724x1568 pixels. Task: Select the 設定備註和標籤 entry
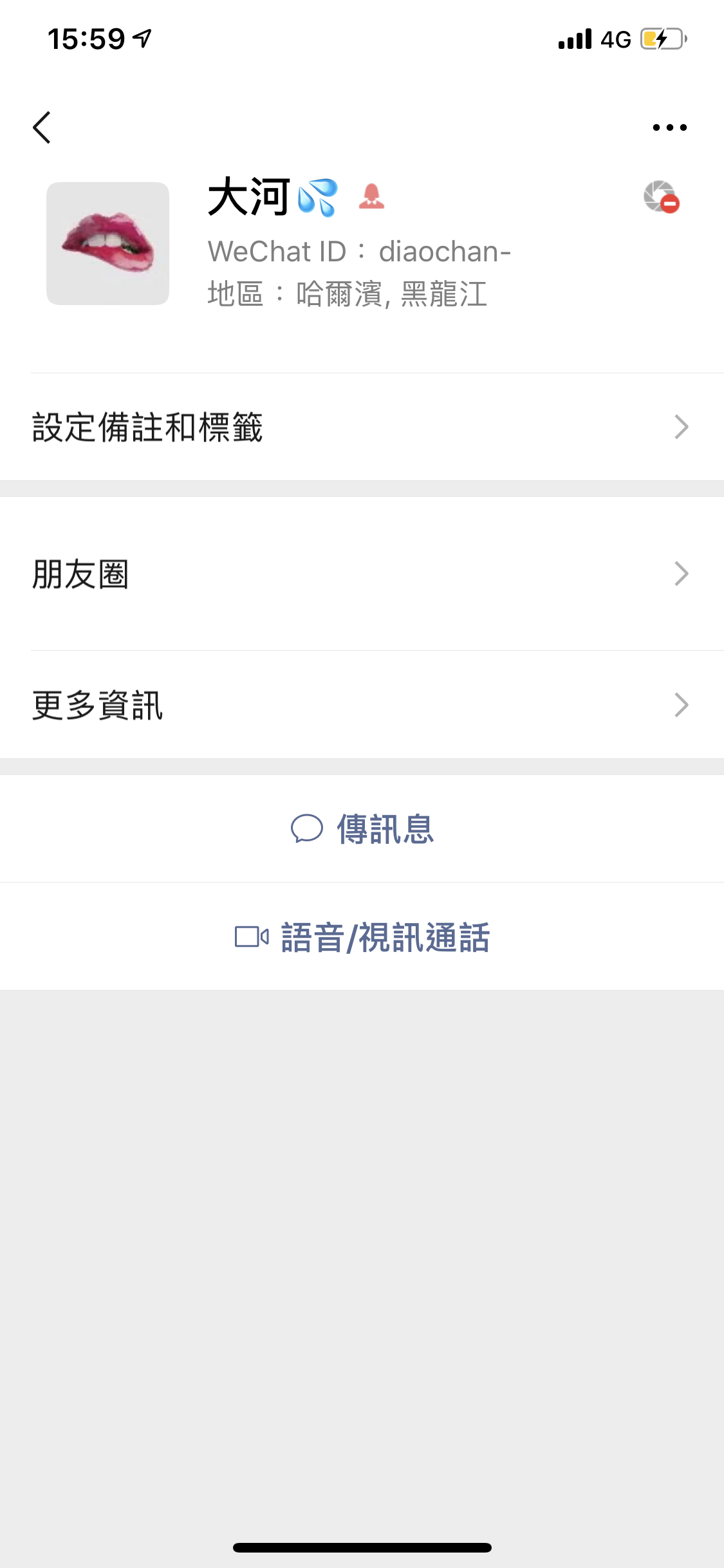coord(147,427)
